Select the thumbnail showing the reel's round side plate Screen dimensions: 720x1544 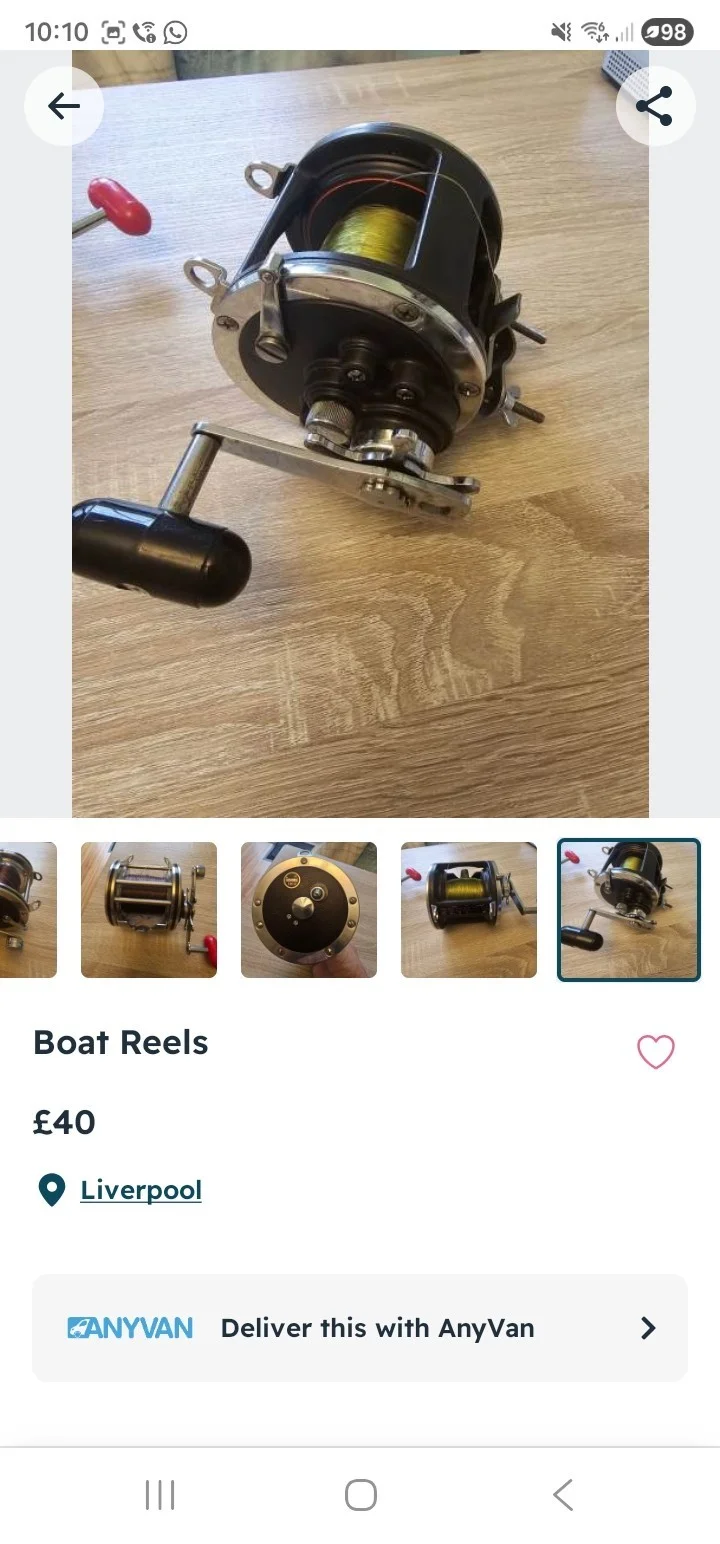pyautogui.click(x=309, y=910)
